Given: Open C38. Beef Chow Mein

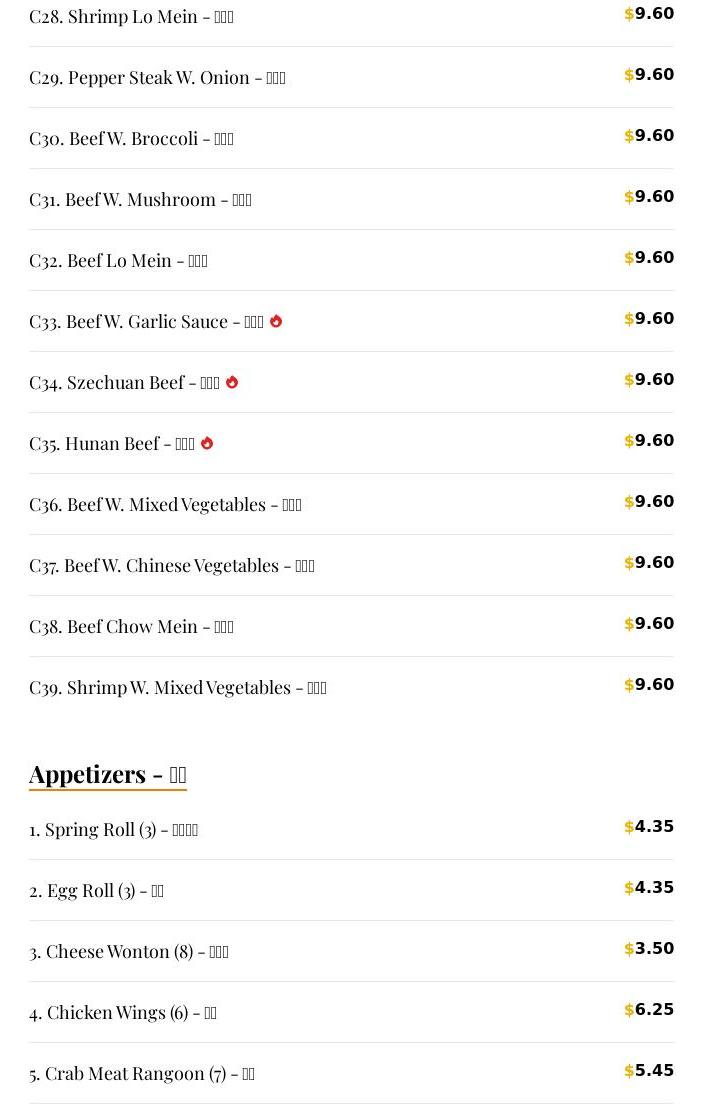Looking at the screenshot, I should click(x=131, y=627).
